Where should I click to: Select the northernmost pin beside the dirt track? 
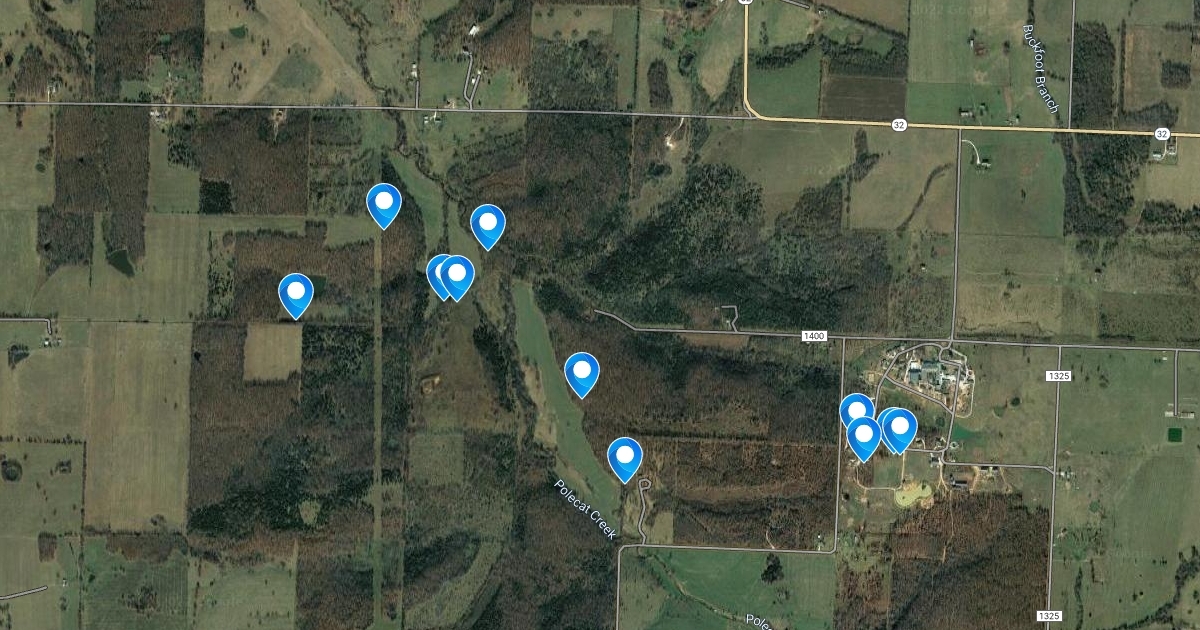[384, 205]
